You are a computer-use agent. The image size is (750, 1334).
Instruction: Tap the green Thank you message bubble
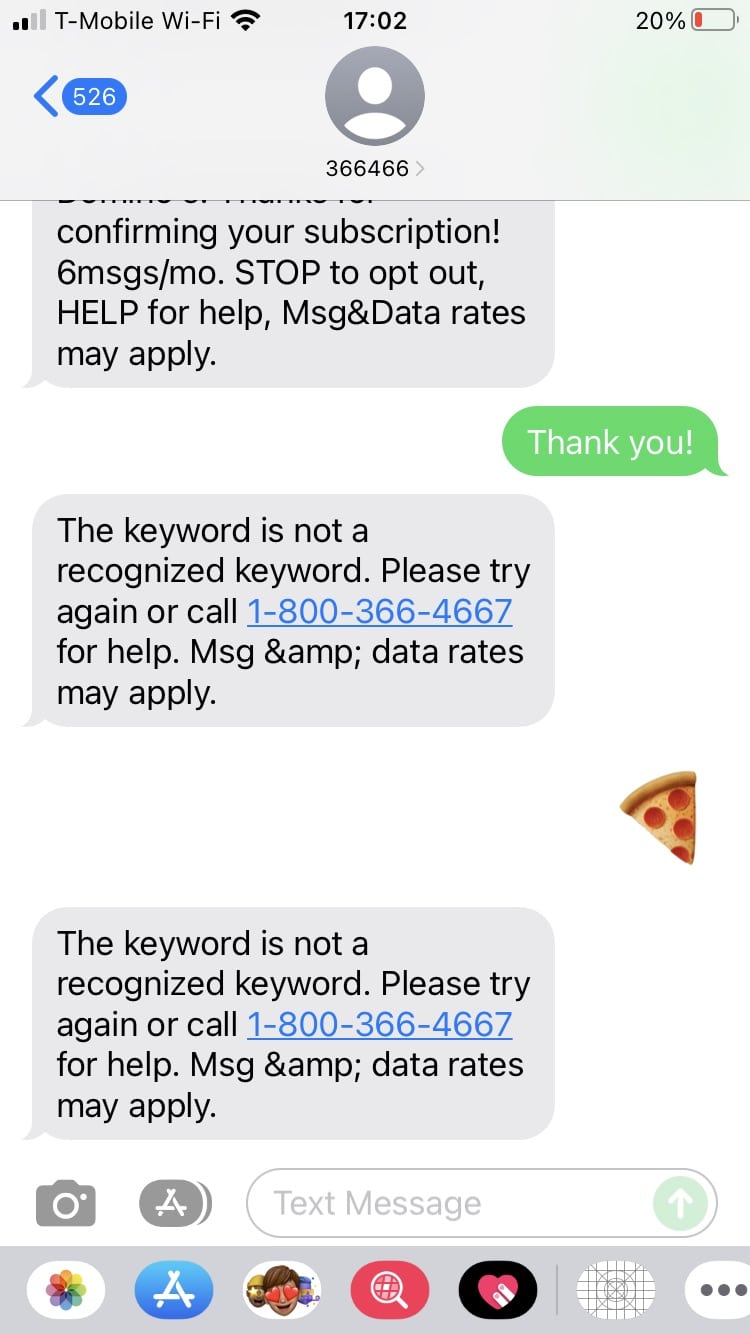tap(612, 441)
